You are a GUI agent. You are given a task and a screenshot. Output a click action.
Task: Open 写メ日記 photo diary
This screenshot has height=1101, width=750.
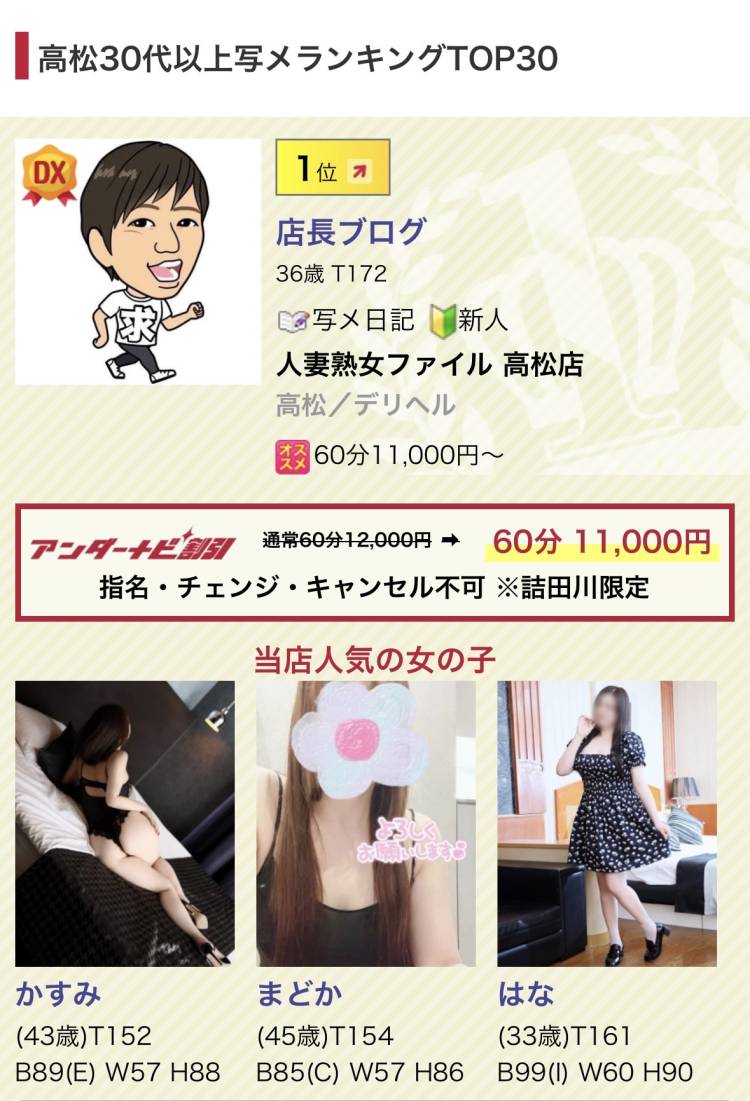(x=346, y=320)
